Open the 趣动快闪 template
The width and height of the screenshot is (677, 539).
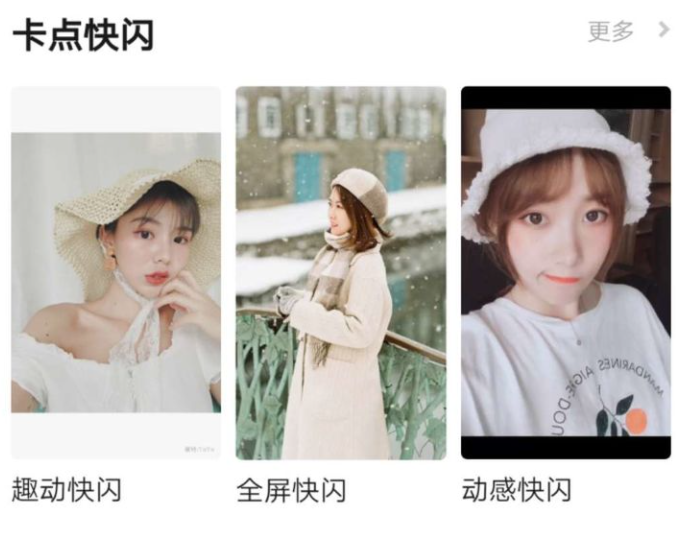click(116, 272)
